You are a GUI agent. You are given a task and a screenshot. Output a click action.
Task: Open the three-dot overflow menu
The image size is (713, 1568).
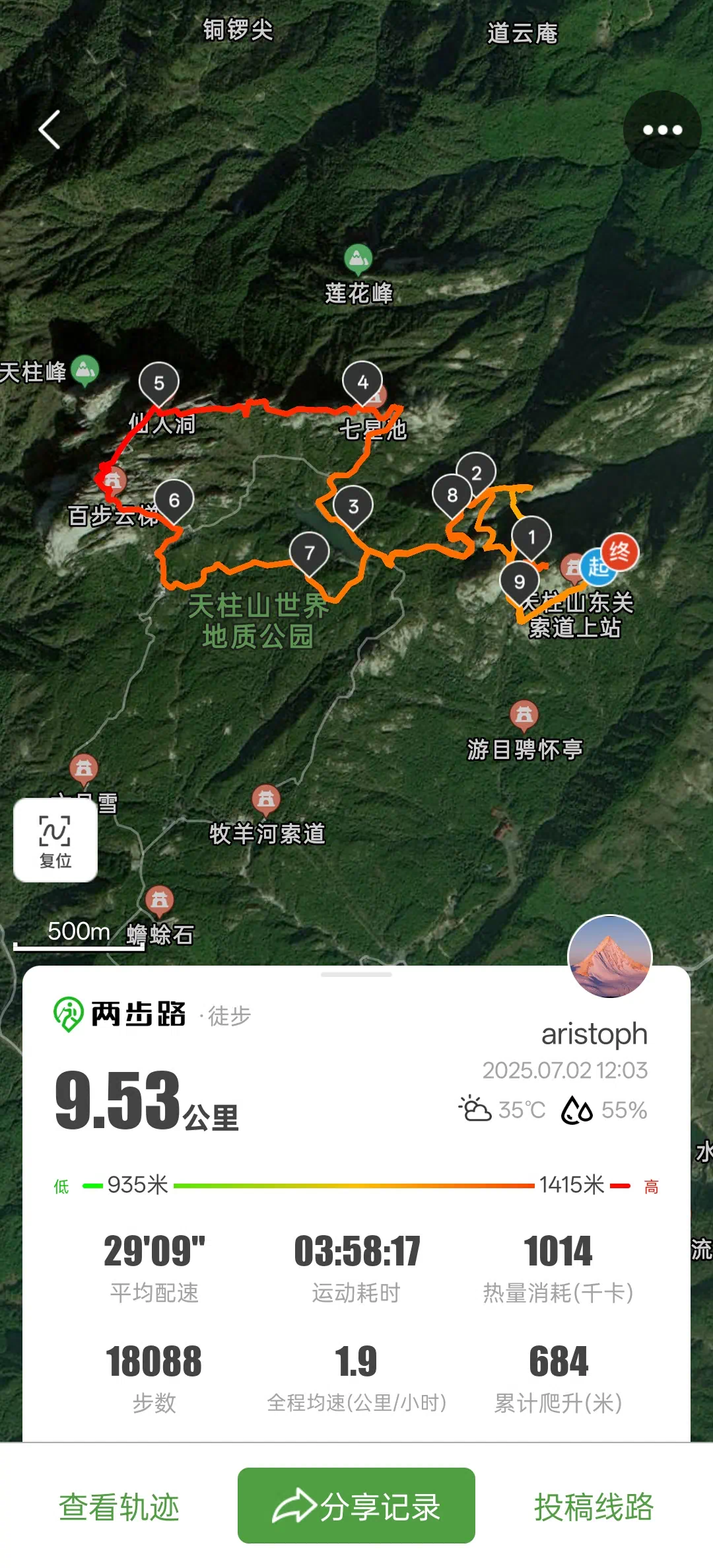(x=662, y=129)
